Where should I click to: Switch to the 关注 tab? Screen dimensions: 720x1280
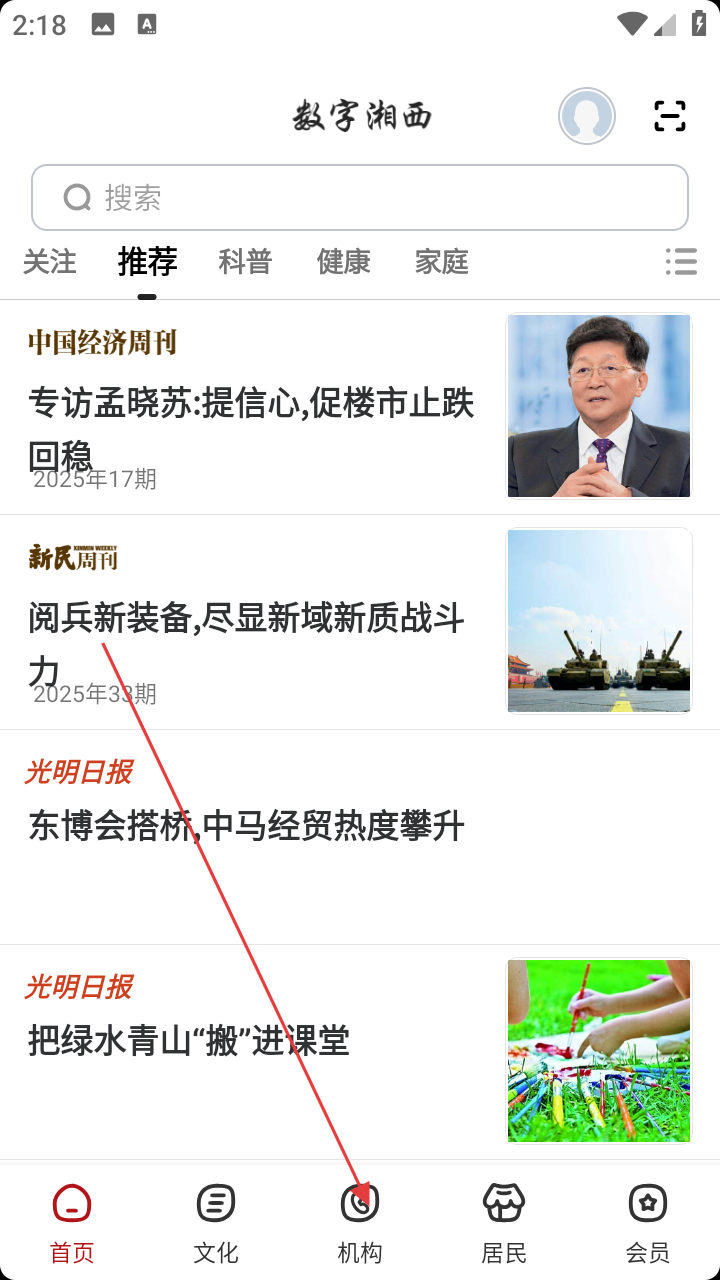click(x=49, y=262)
